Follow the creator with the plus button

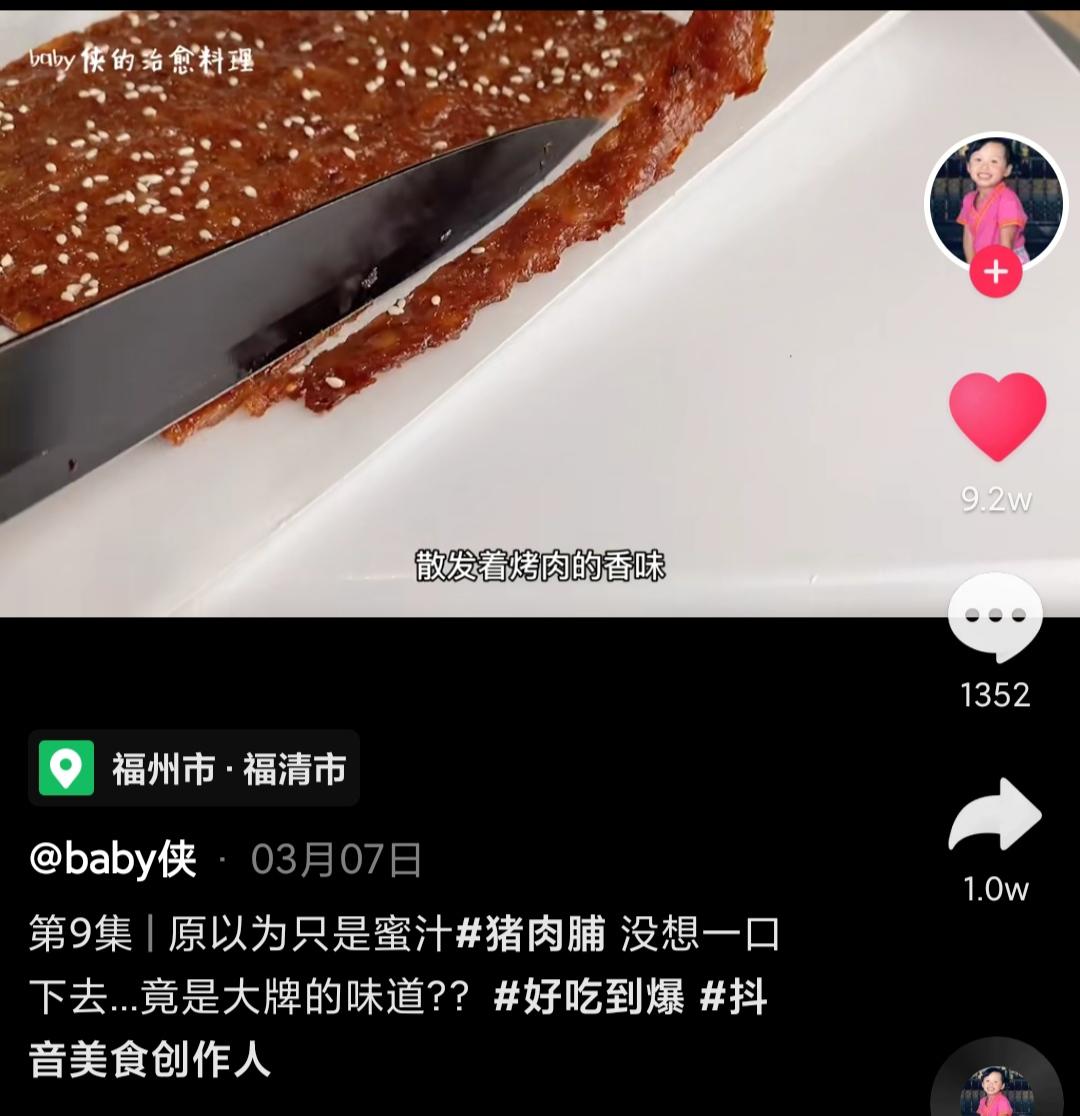tap(996, 271)
